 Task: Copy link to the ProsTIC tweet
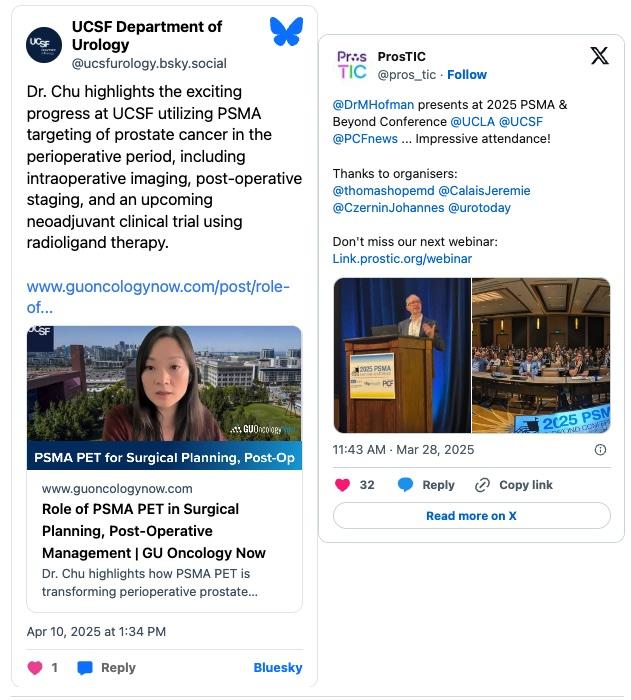click(x=513, y=485)
